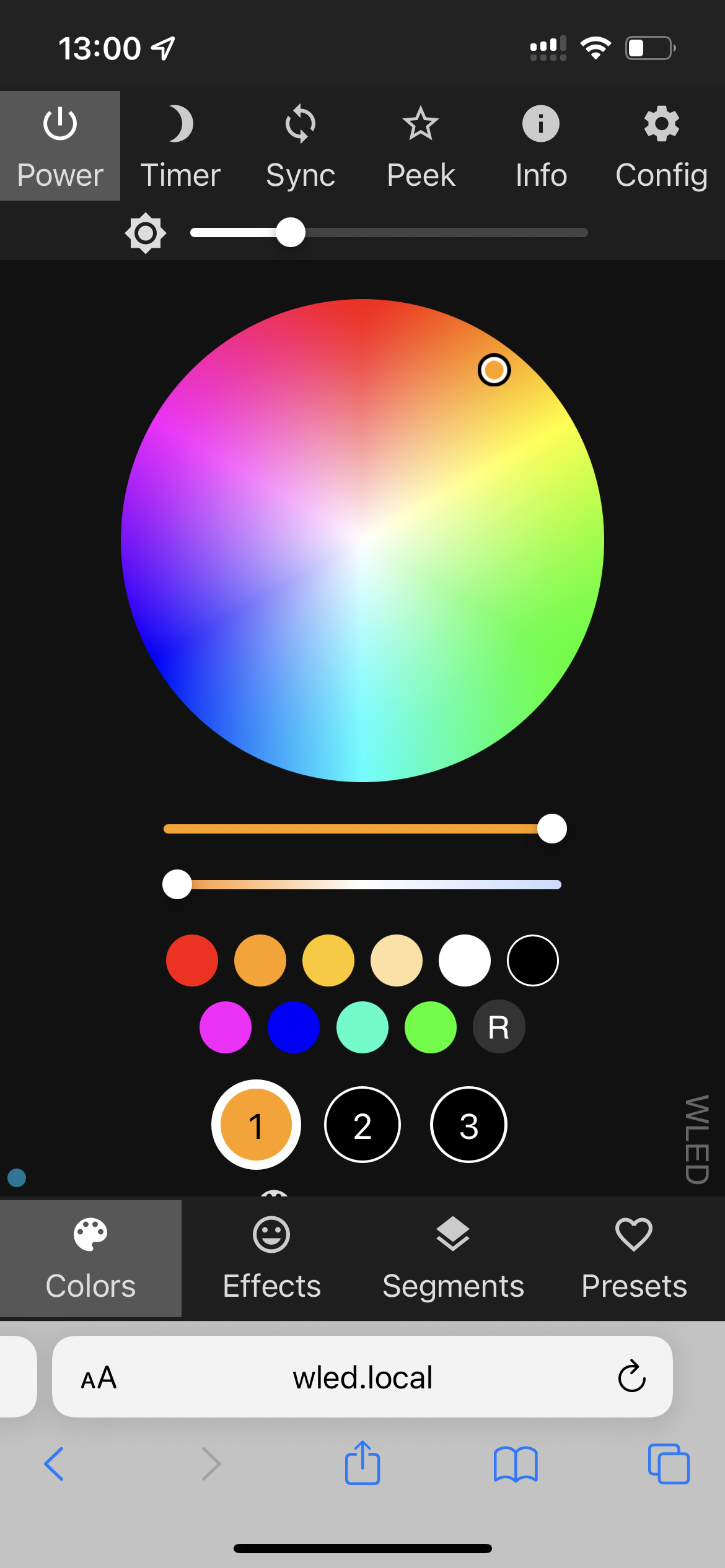Choose the white color swatch
Viewport: 725px width, 1568px height.
[465, 960]
